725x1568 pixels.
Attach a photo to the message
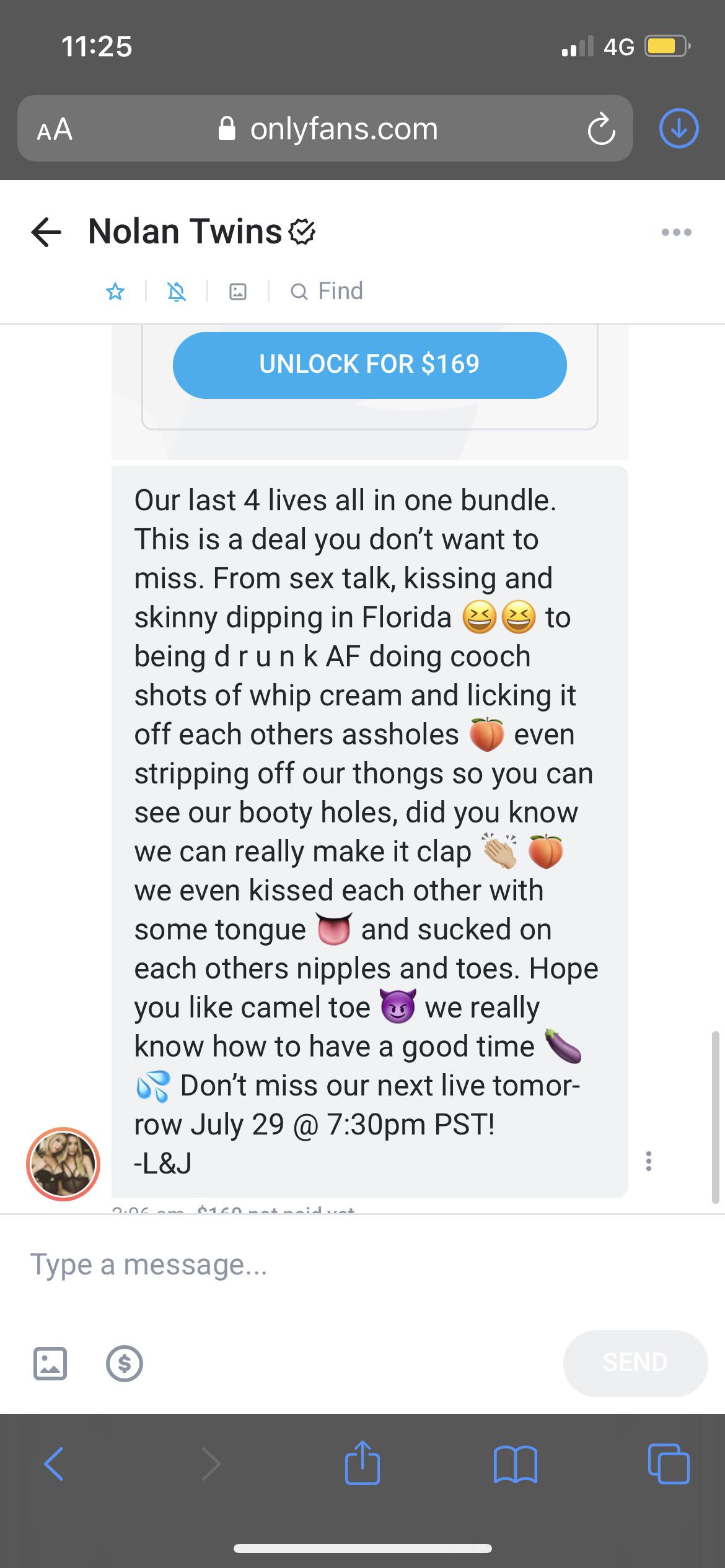click(50, 1363)
